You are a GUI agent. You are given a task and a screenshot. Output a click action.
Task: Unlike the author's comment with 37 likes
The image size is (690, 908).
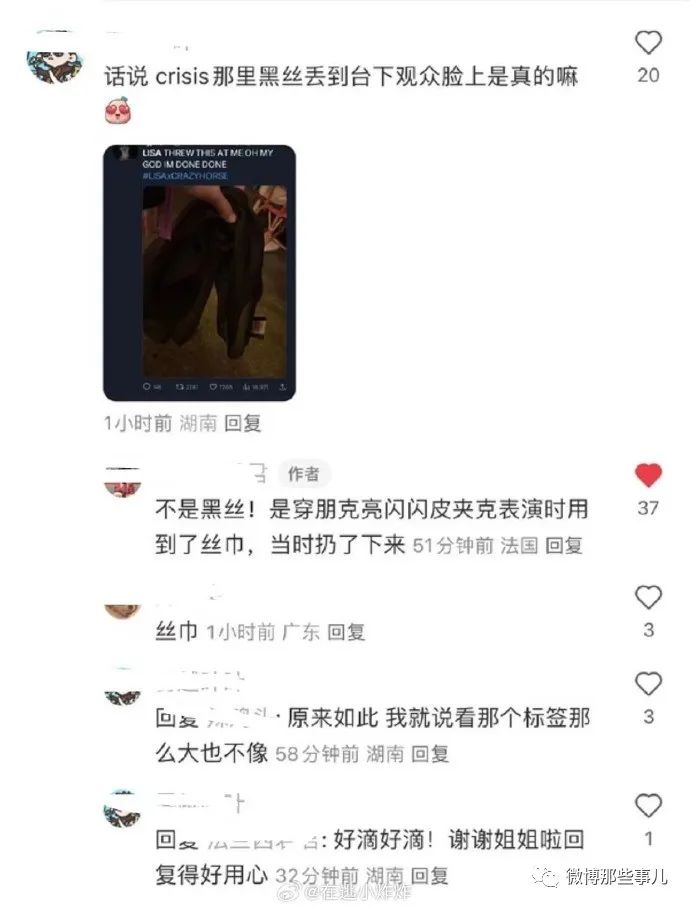649,476
